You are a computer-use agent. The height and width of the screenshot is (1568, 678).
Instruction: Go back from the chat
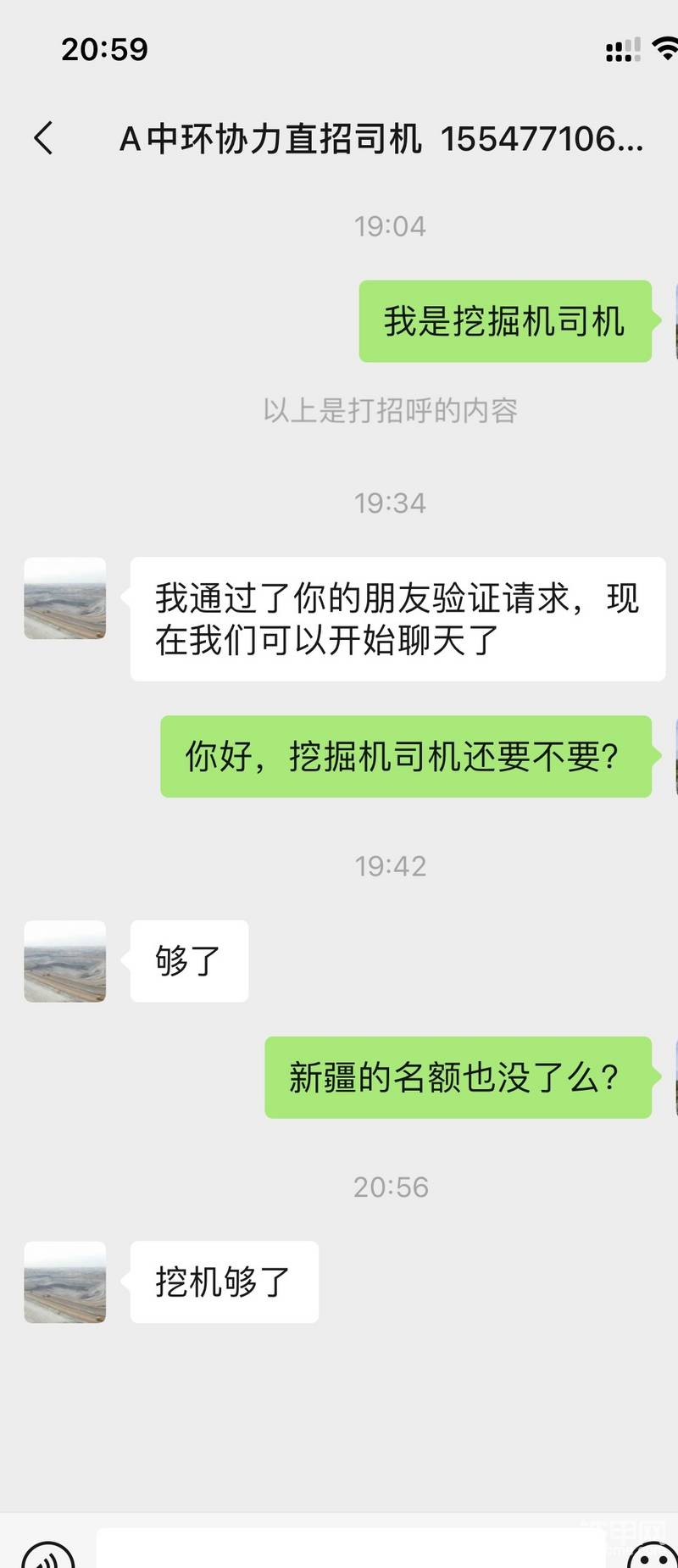pos(44,138)
